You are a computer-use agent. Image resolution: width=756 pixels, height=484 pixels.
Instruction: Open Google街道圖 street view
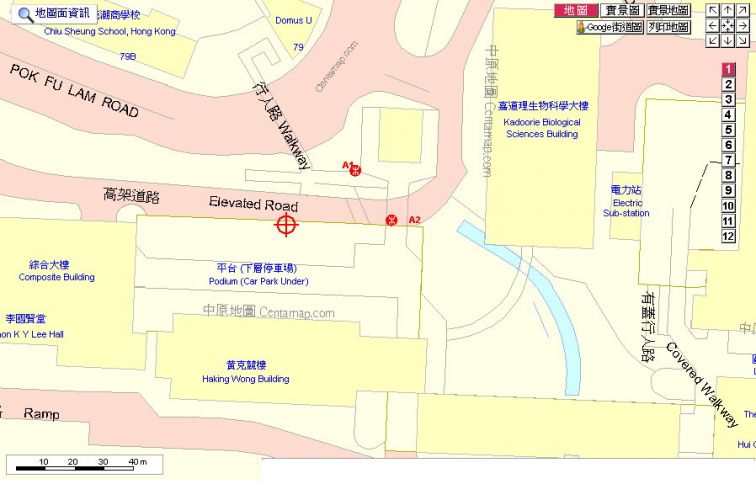tap(609, 27)
